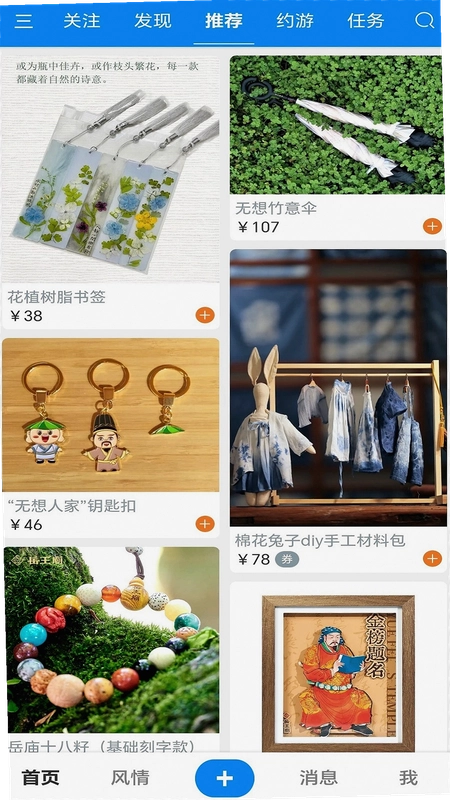View the 无想竹意伞 product card
Viewport: 450px width, 800px height.
coord(338,147)
